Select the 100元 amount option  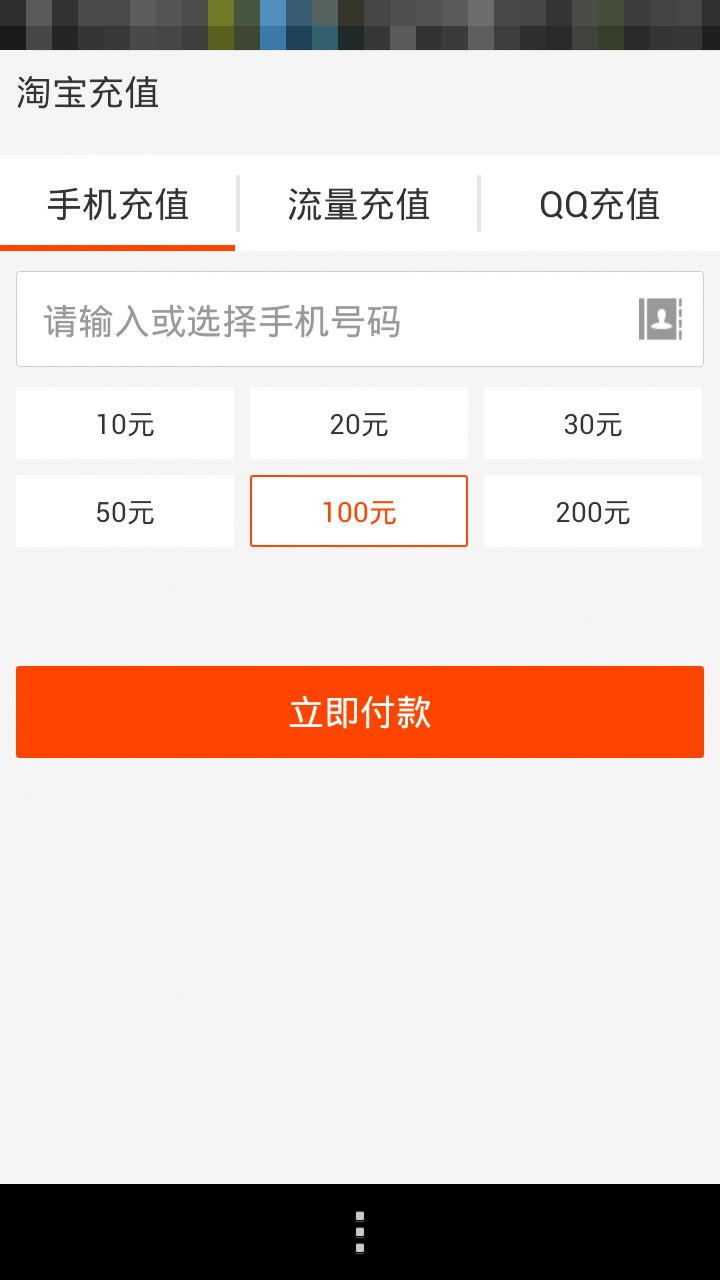[359, 511]
